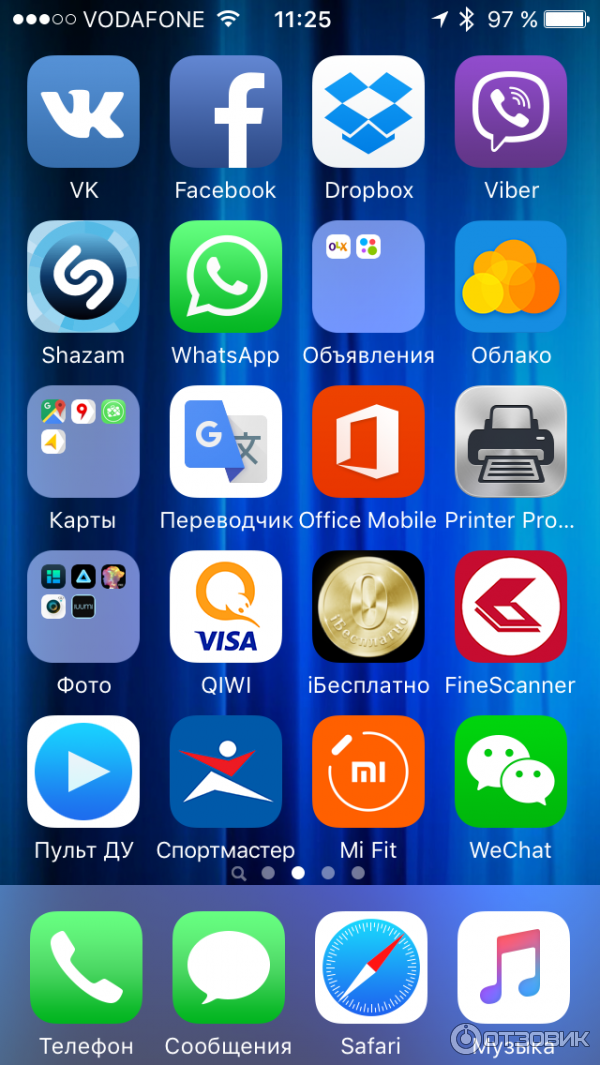Open Dropbox
The height and width of the screenshot is (1065, 600).
click(368, 111)
